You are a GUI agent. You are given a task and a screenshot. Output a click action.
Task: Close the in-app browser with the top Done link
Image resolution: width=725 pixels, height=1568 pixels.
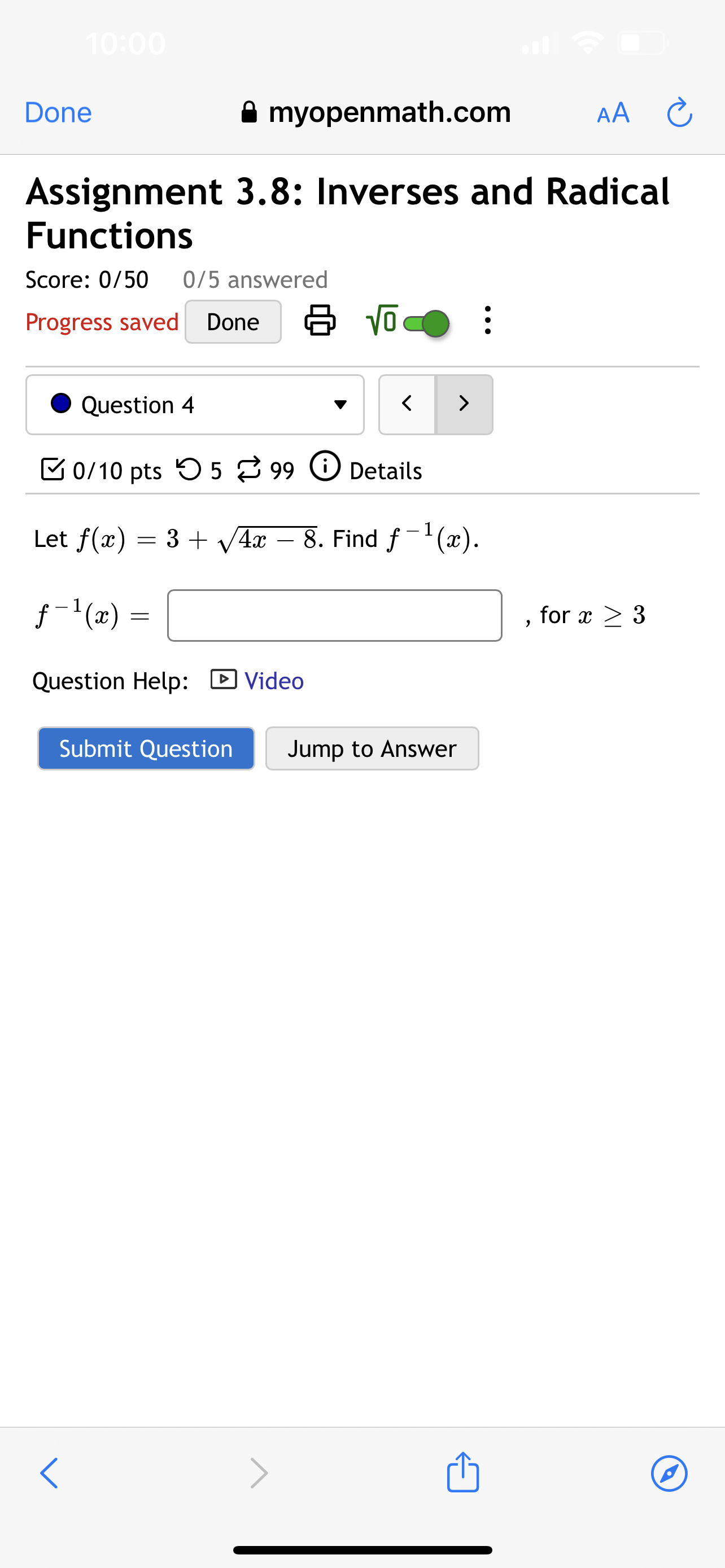[x=58, y=113]
